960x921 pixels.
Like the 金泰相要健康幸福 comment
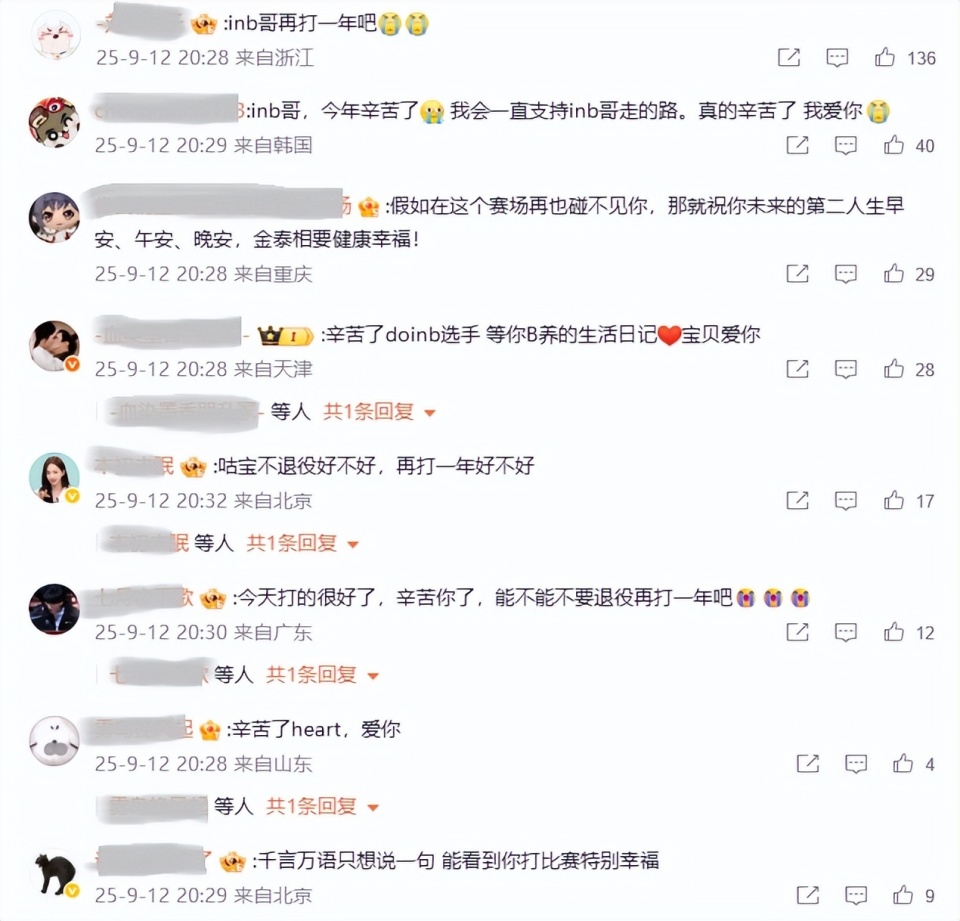coord(893,274)
